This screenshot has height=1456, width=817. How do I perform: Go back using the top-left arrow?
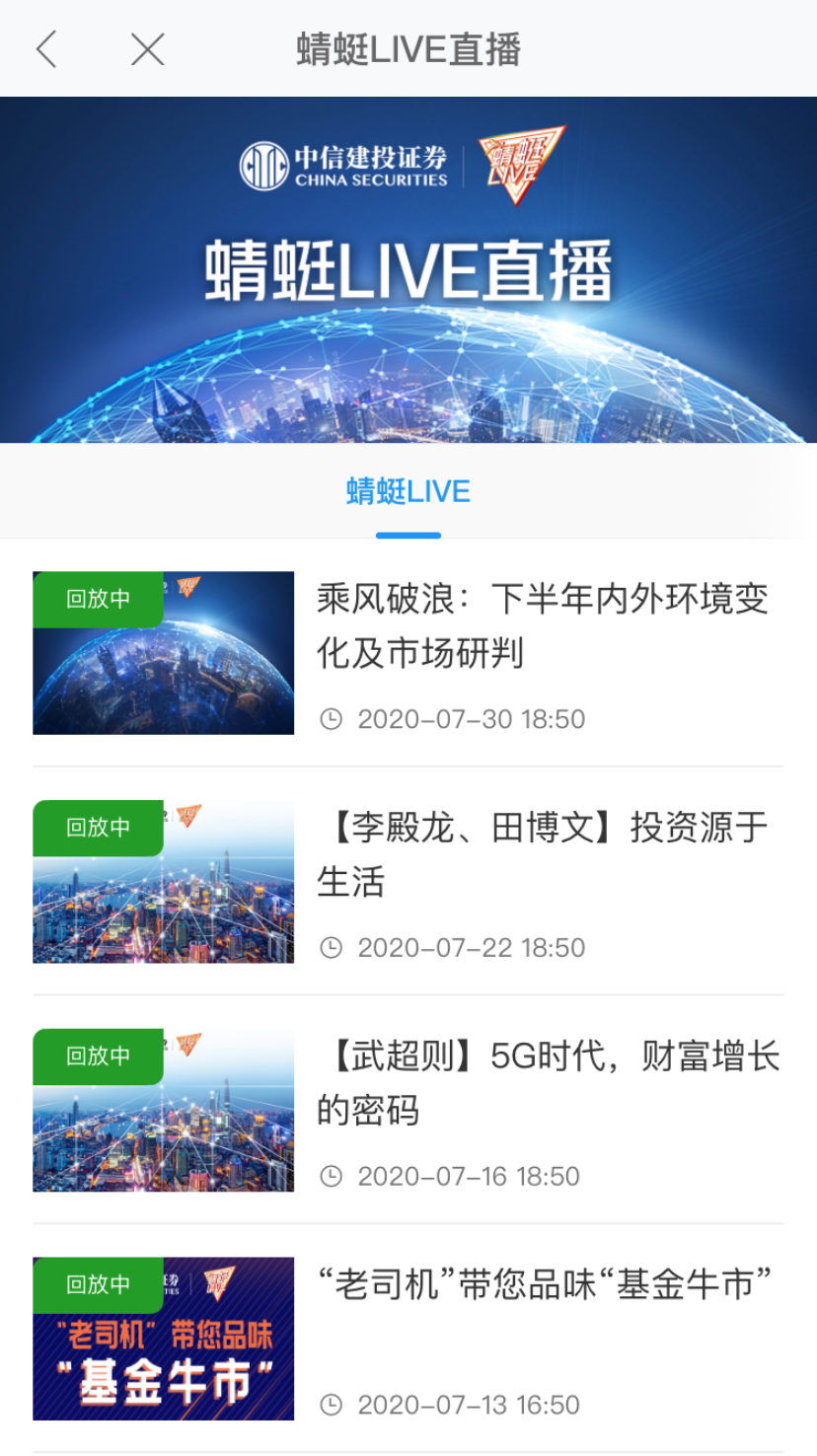[46, 48]
